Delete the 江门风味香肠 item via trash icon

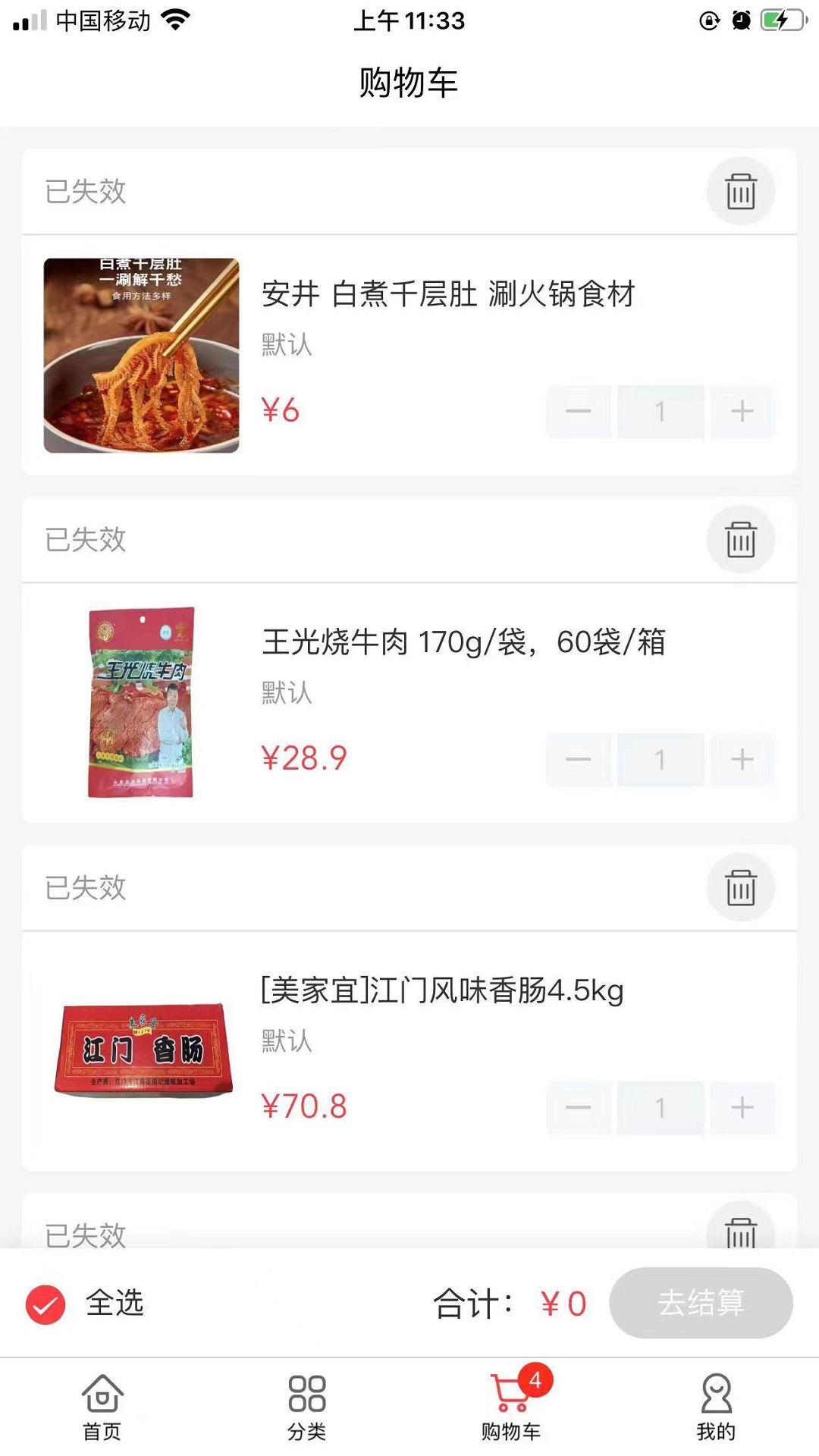[x=741, y=888]
